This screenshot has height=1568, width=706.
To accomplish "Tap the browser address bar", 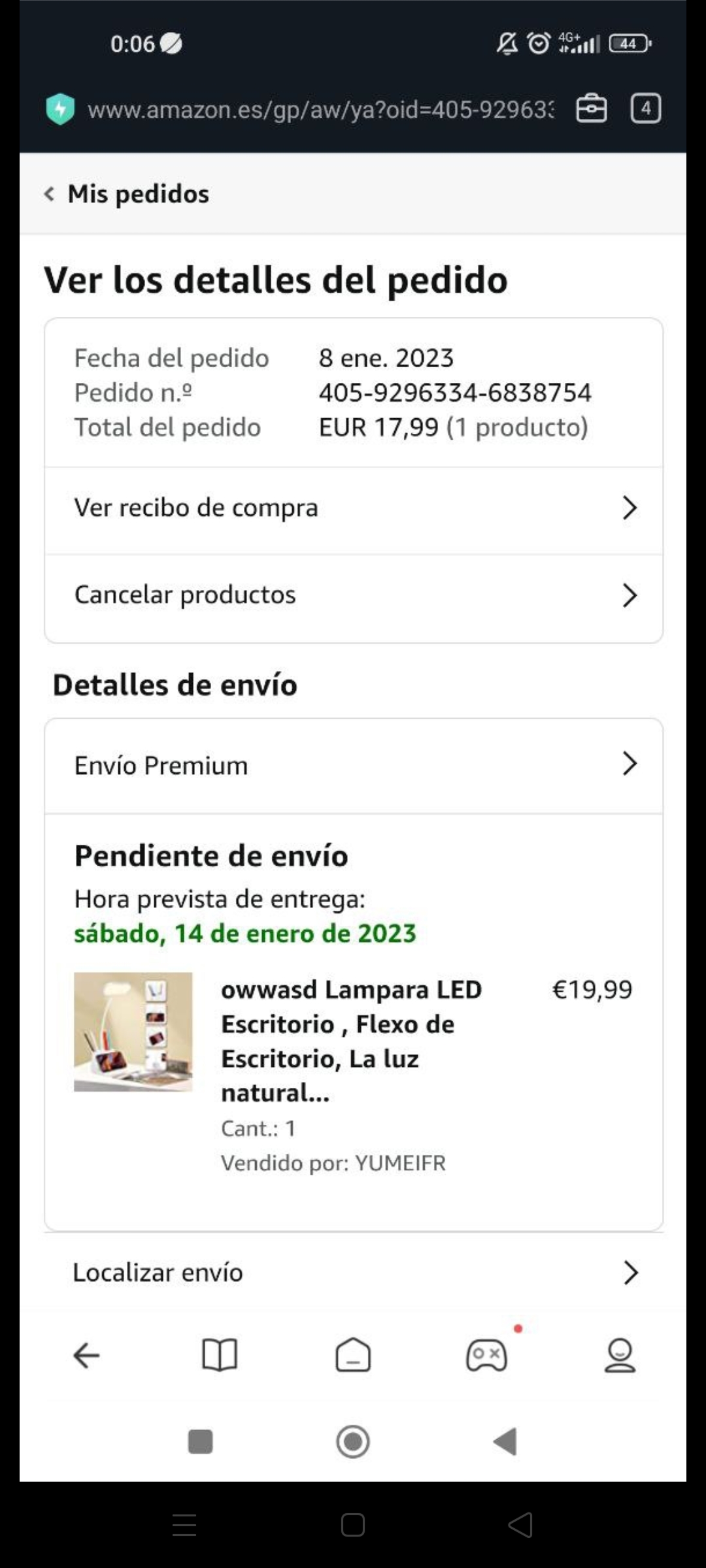I will tap(320, 110).
